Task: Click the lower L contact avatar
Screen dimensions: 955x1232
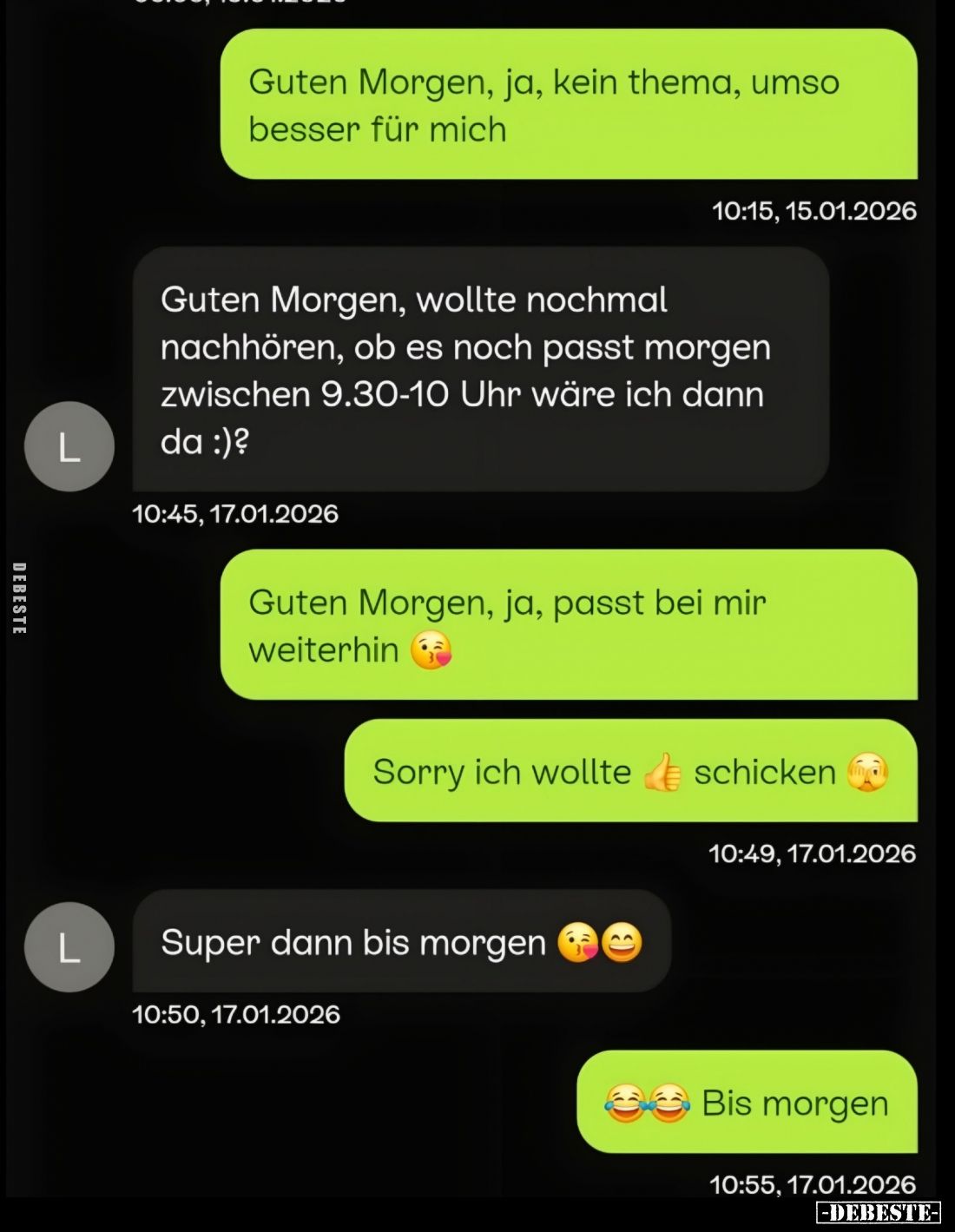Action: coord(68,947)
